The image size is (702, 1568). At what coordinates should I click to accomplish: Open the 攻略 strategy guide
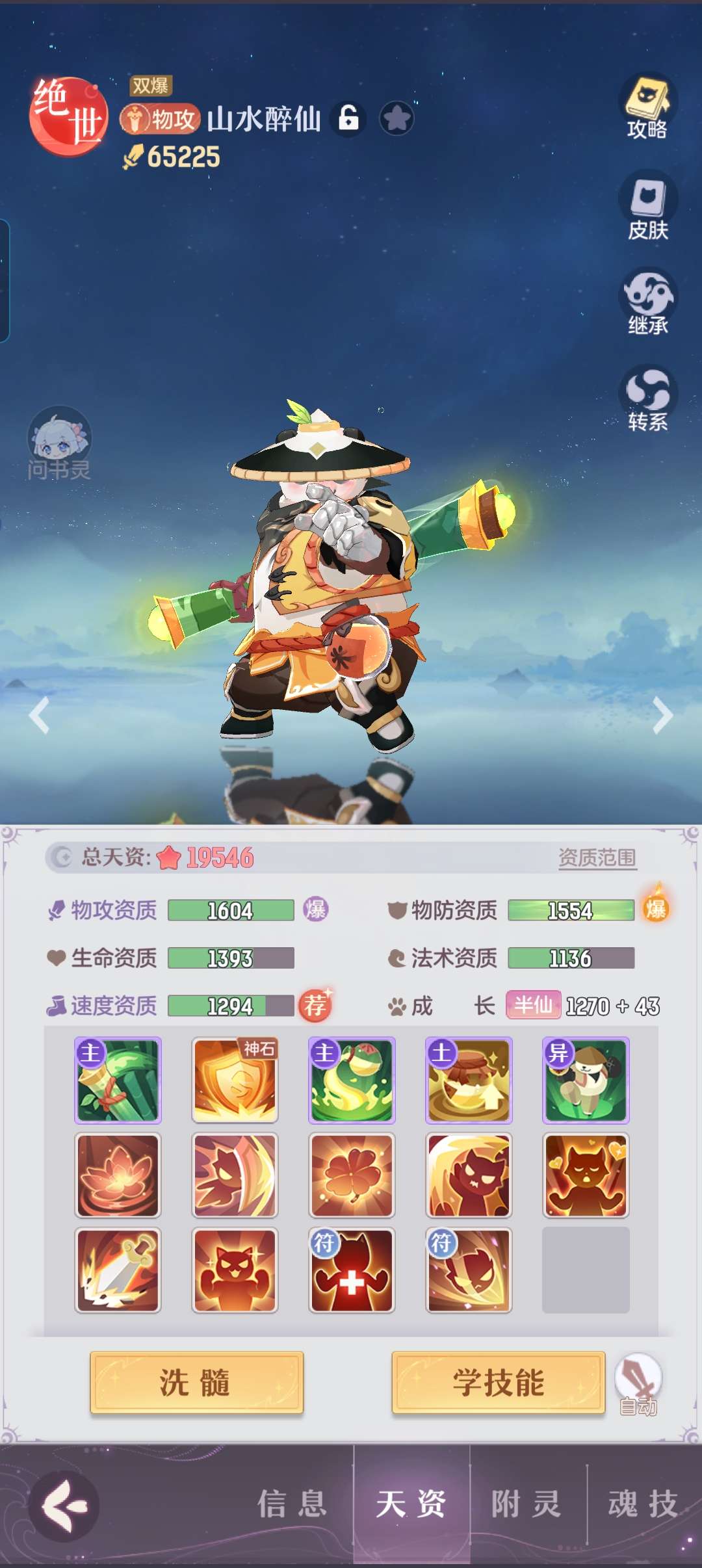point(647,107)
